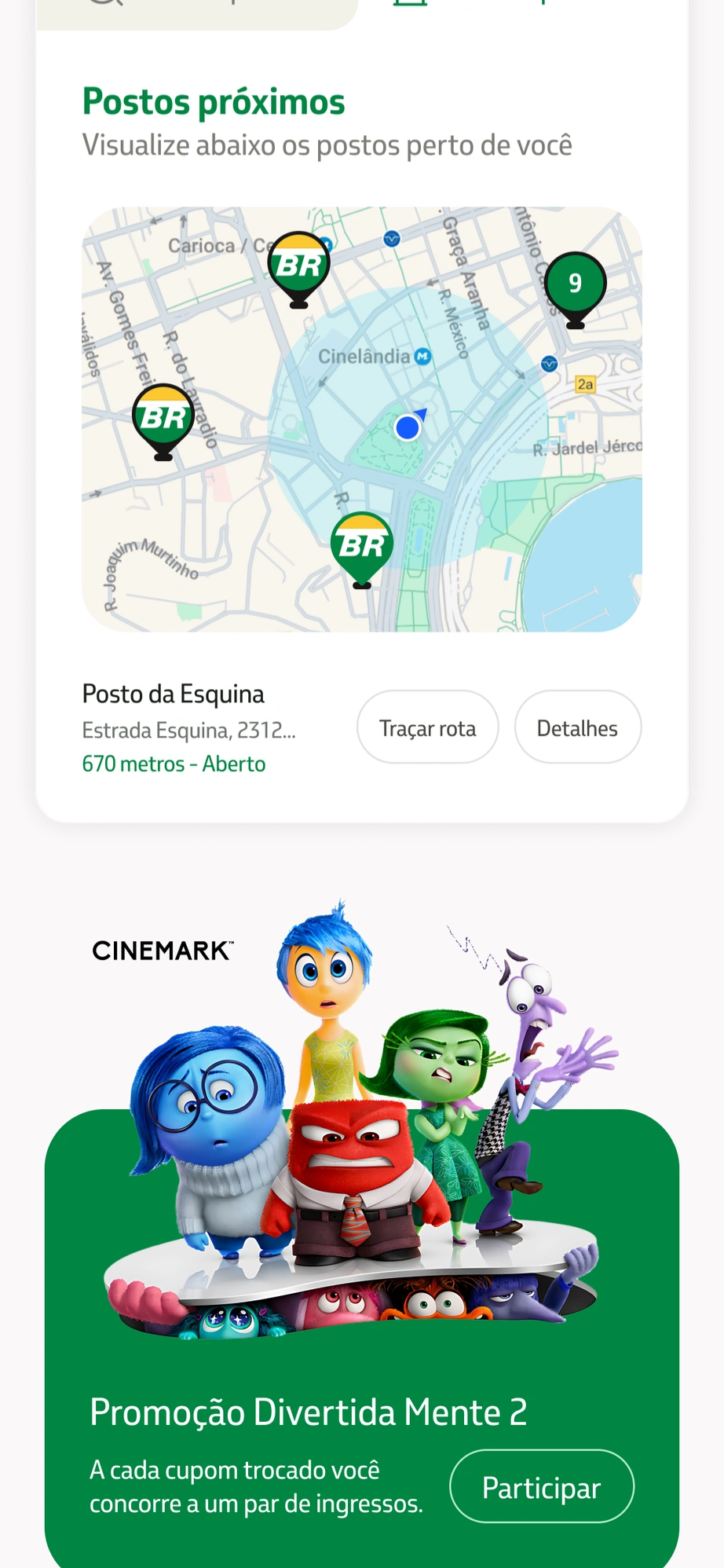This screenshot has height=1568, width=724.
Task: Tap the Traçar rota button
Action: [x=427, y=727]
